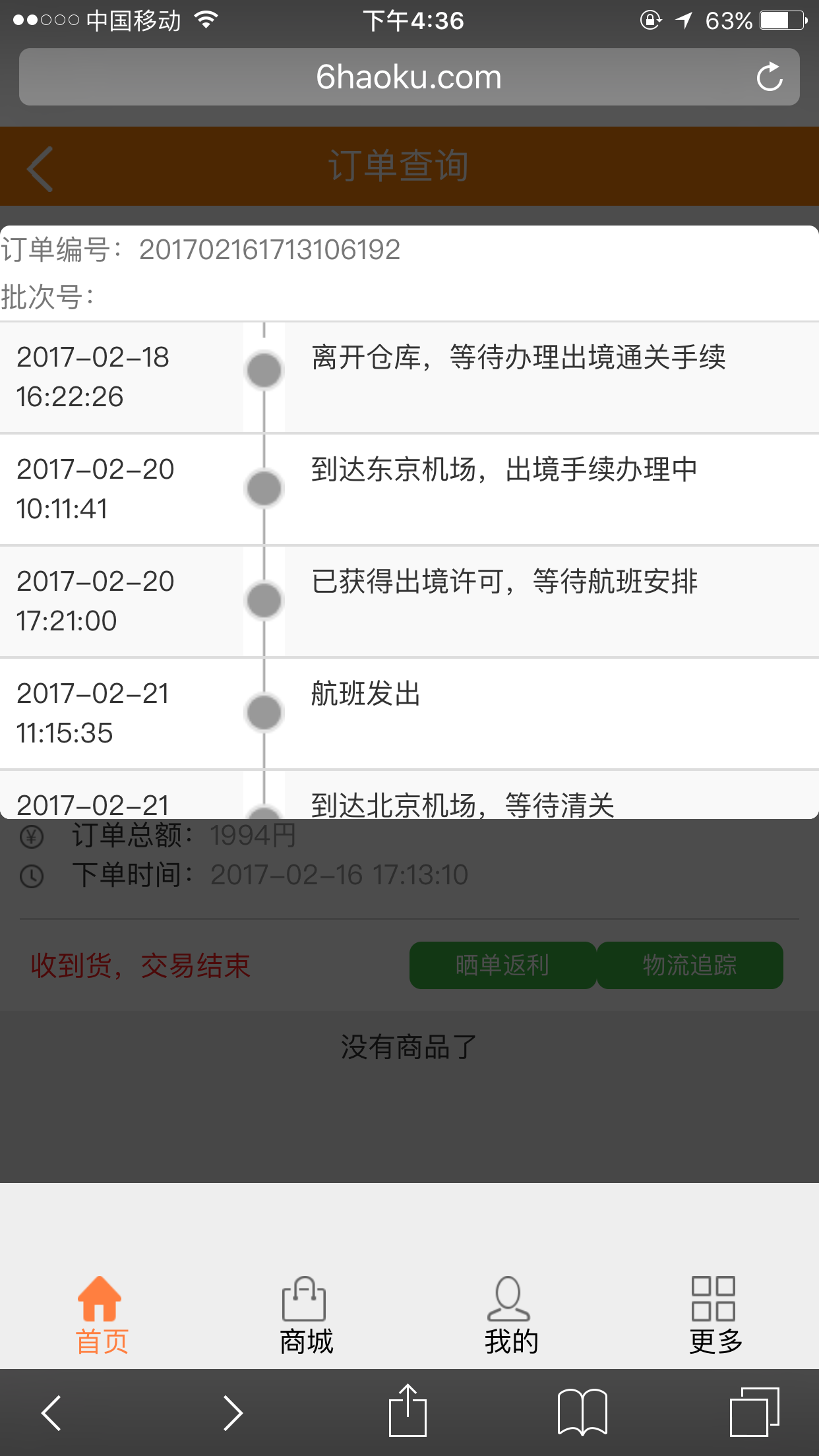Show open Safari tabs

coord(754,1411)
